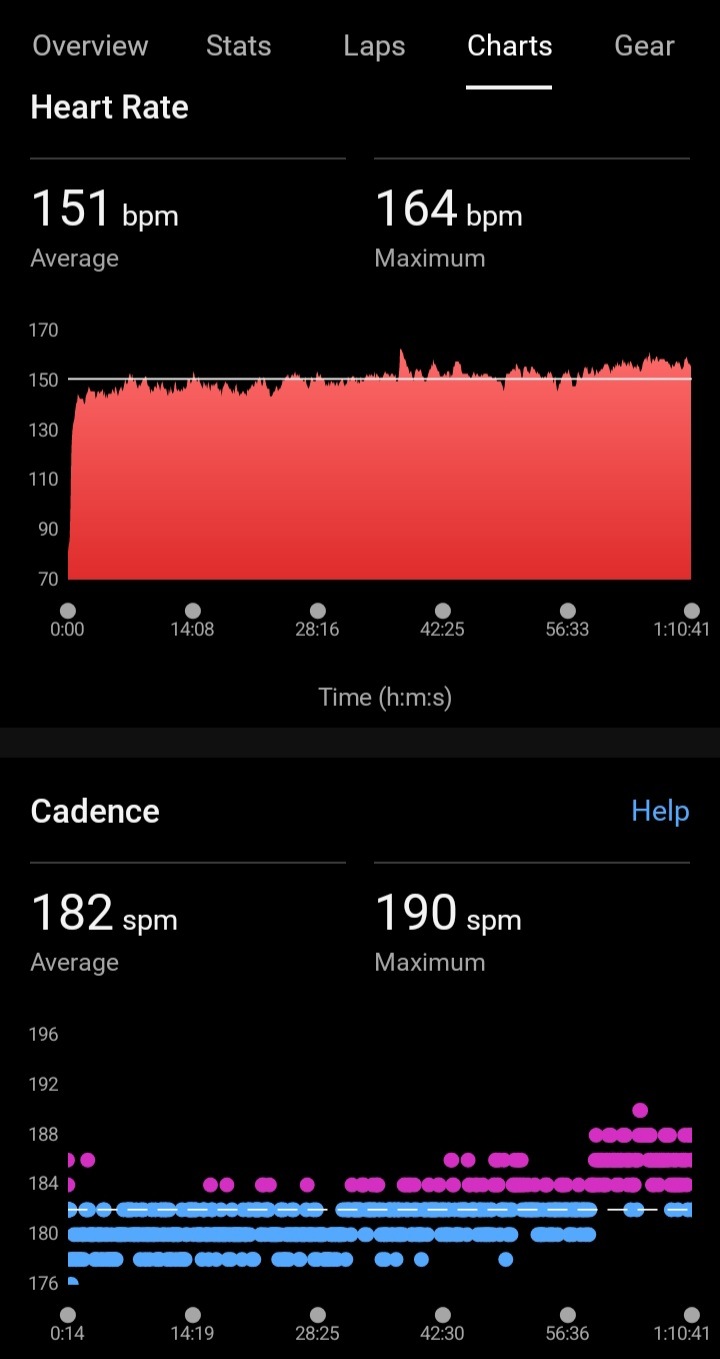Screen dimensions: 720x1359
Task: Switch to the Overview tab
Action: (x=90, y=46)
